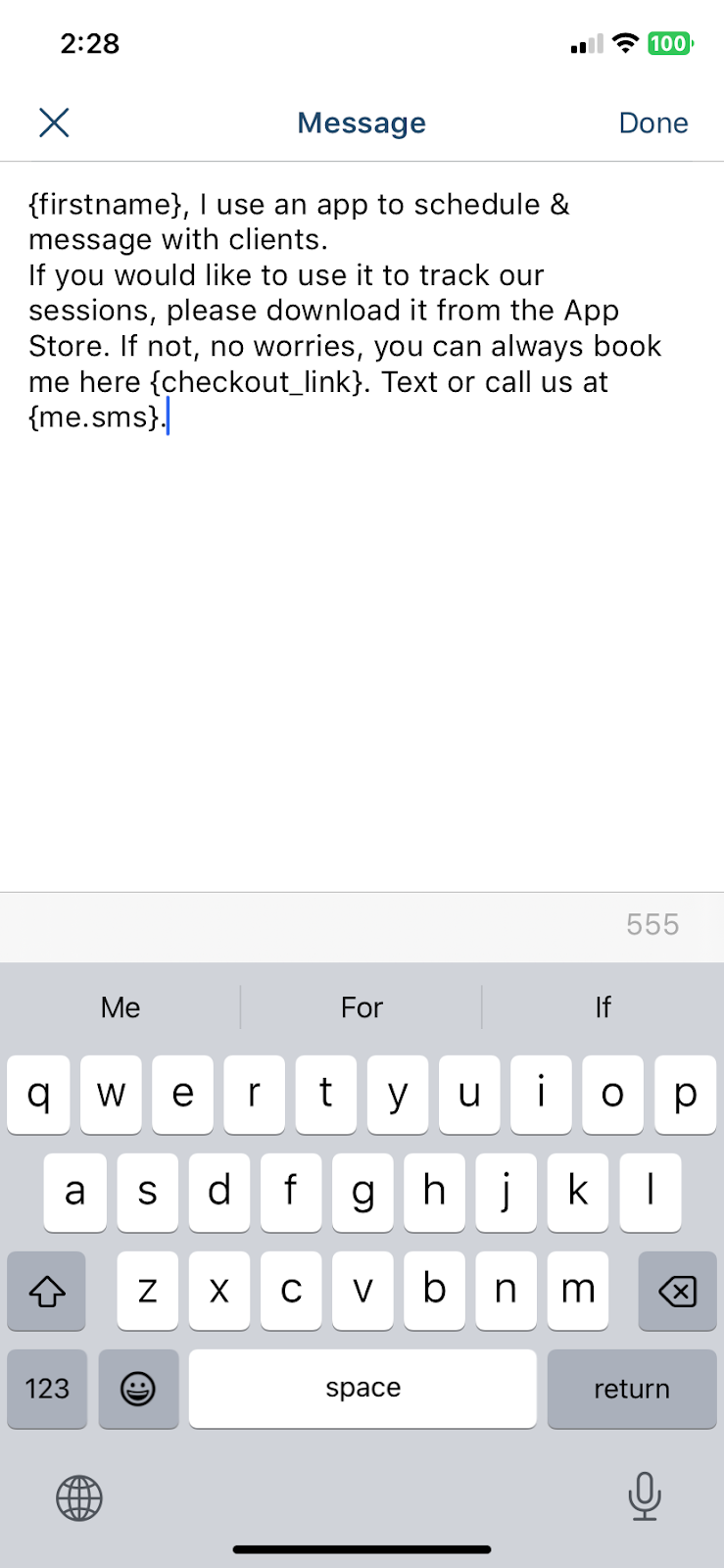Close the Message editor with X
The image size is (724, 1568).
(54, 122)
